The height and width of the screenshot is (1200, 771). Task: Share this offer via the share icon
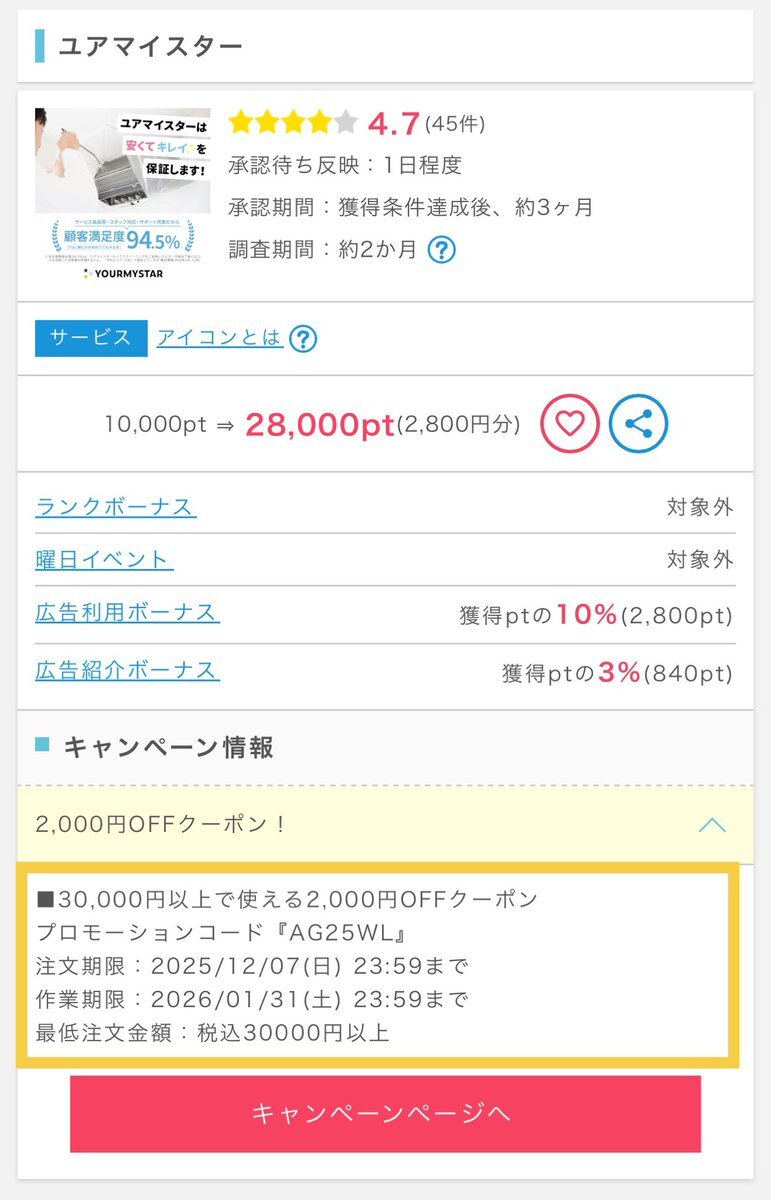638,424
